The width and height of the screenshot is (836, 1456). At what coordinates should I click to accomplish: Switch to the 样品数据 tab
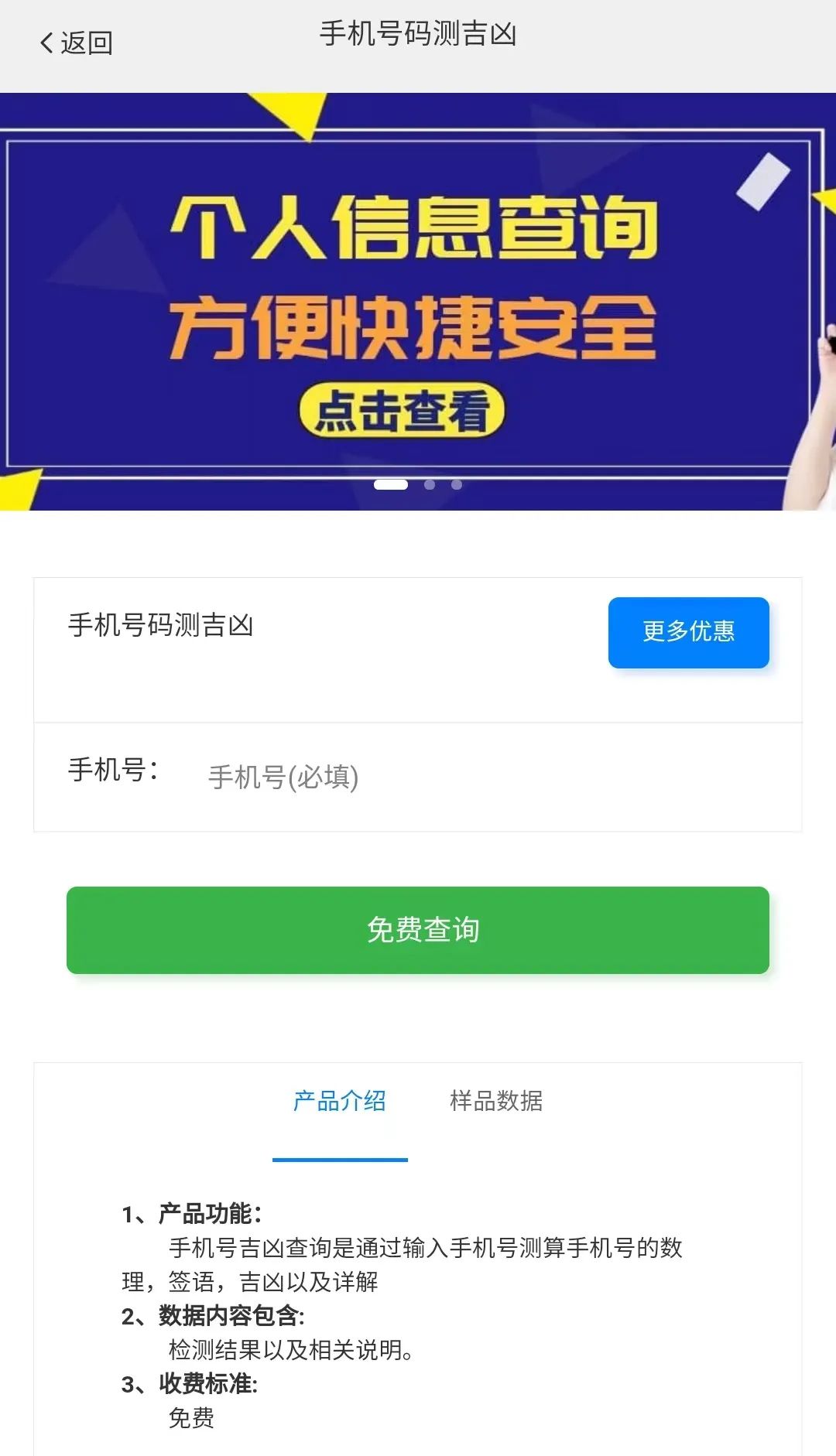[496, 1102]
